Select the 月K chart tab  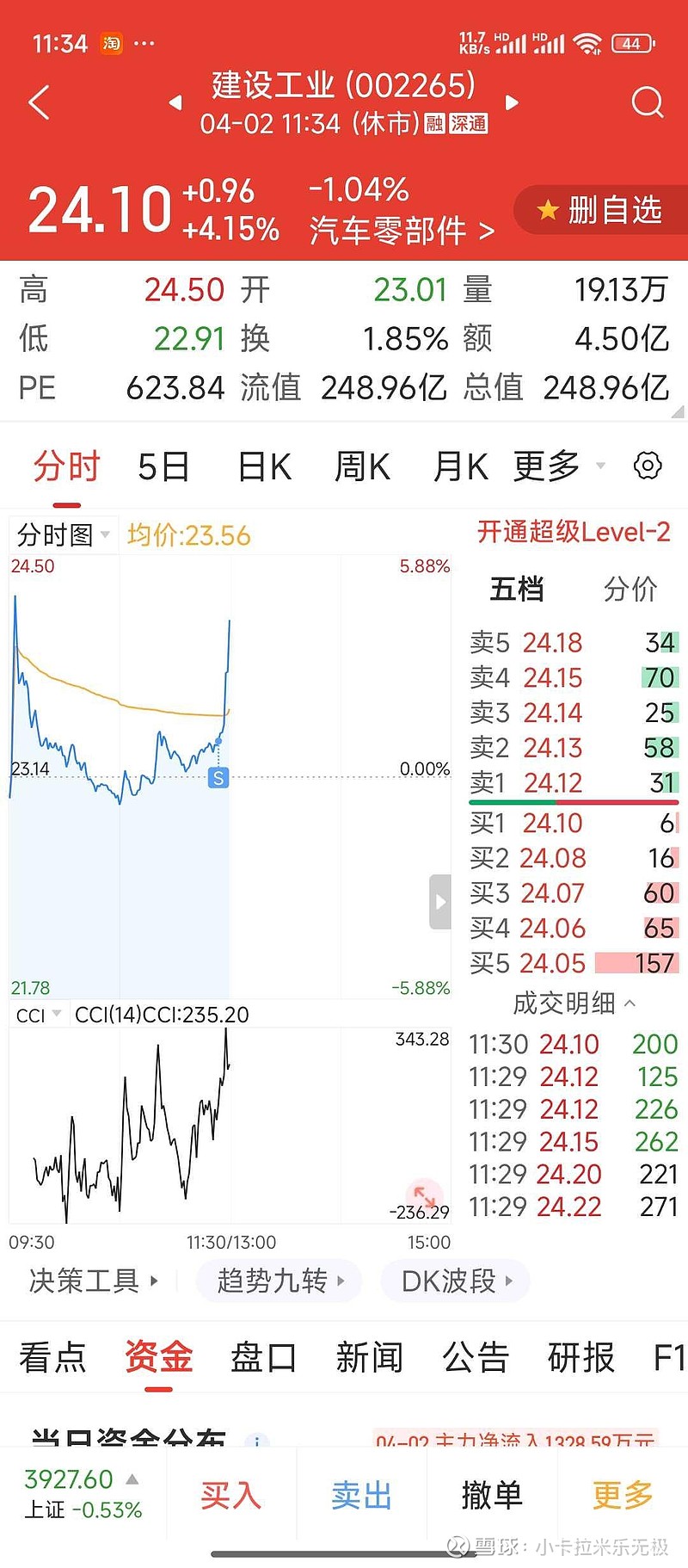pyautogui.click(x=460, y=467)
